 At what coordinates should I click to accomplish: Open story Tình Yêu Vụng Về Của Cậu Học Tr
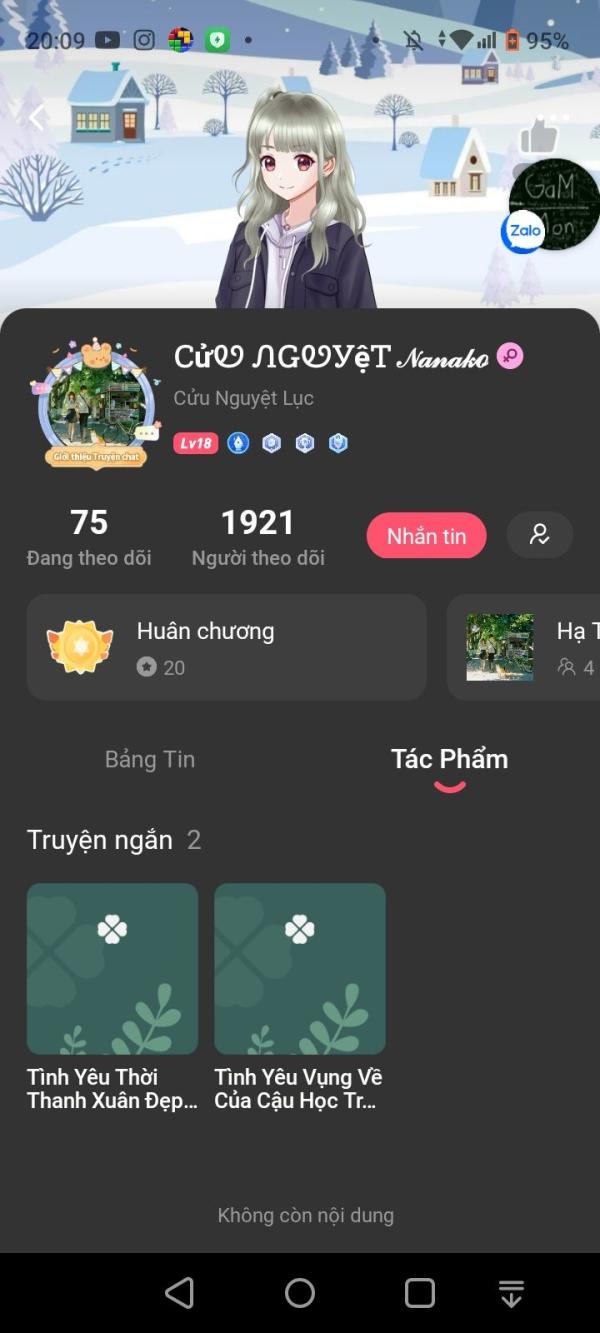(x=300, y=997)
